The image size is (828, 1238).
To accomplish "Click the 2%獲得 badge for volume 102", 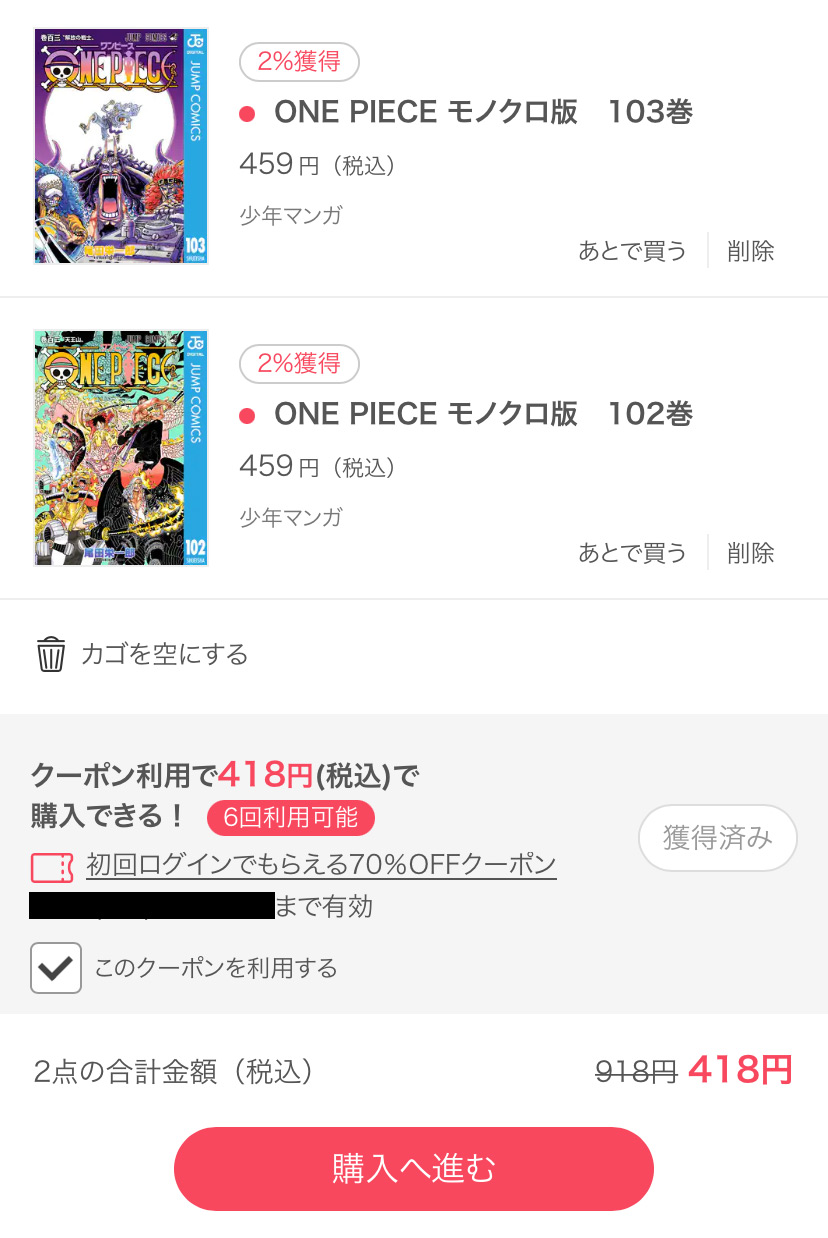I will pyautogui.click(x=298, y=364).
